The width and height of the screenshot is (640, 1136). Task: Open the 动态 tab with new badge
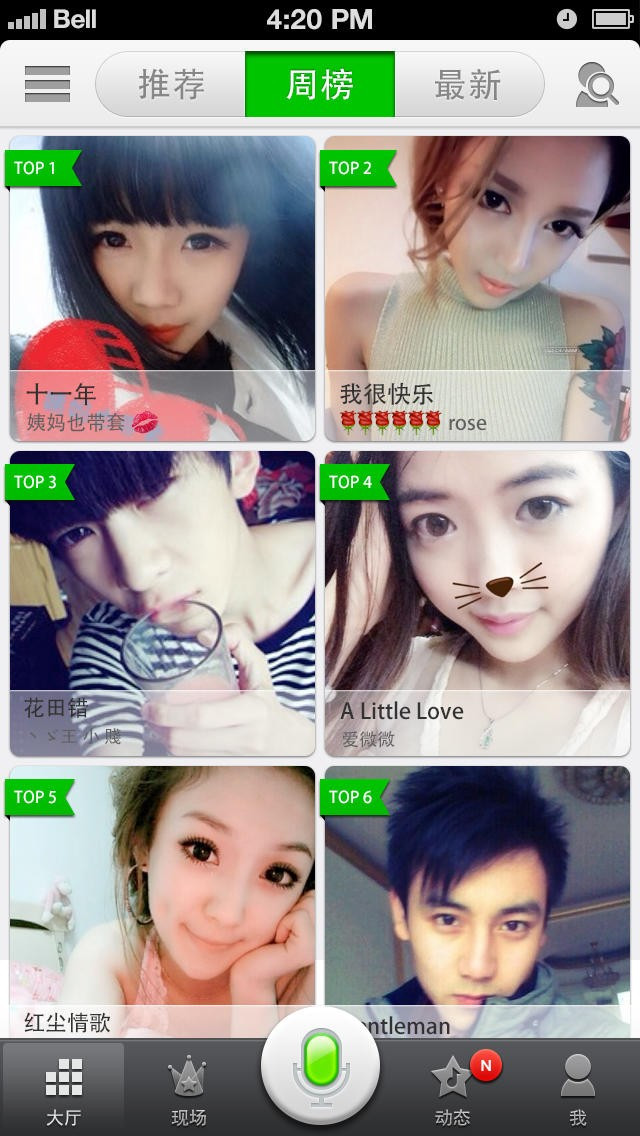[x=452, y=1090]
